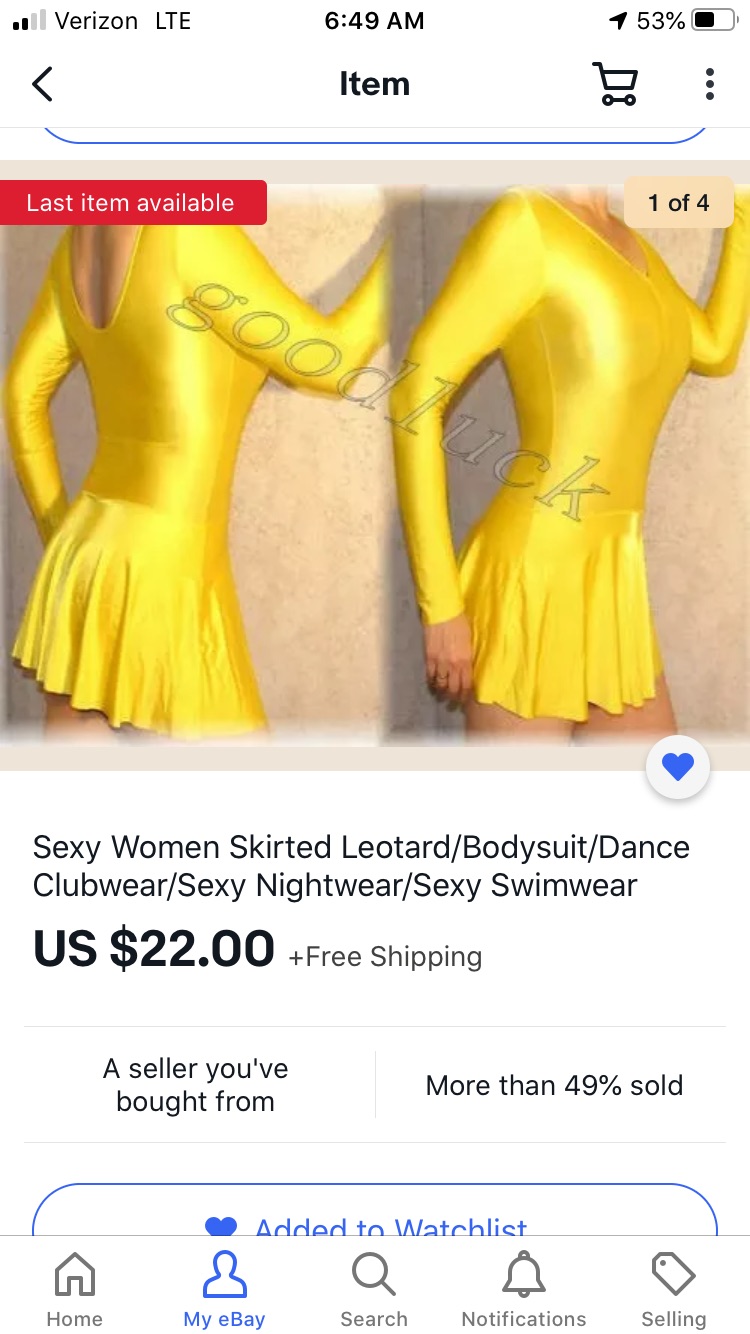Viewport: 750px width, 1334px height.
Task: Switch to the Home tab
Action: 75,1290
